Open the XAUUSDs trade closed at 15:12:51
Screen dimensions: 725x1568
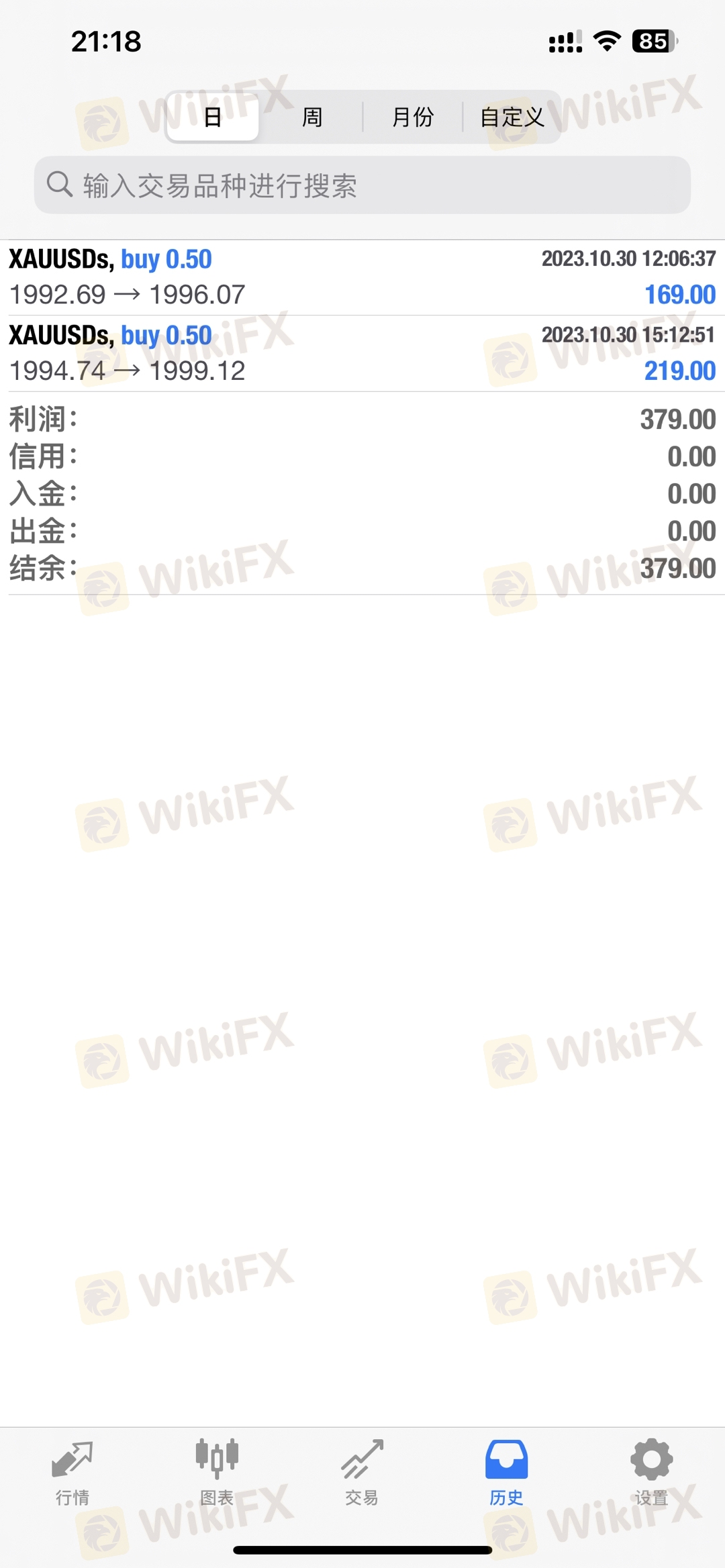[362, 353]
